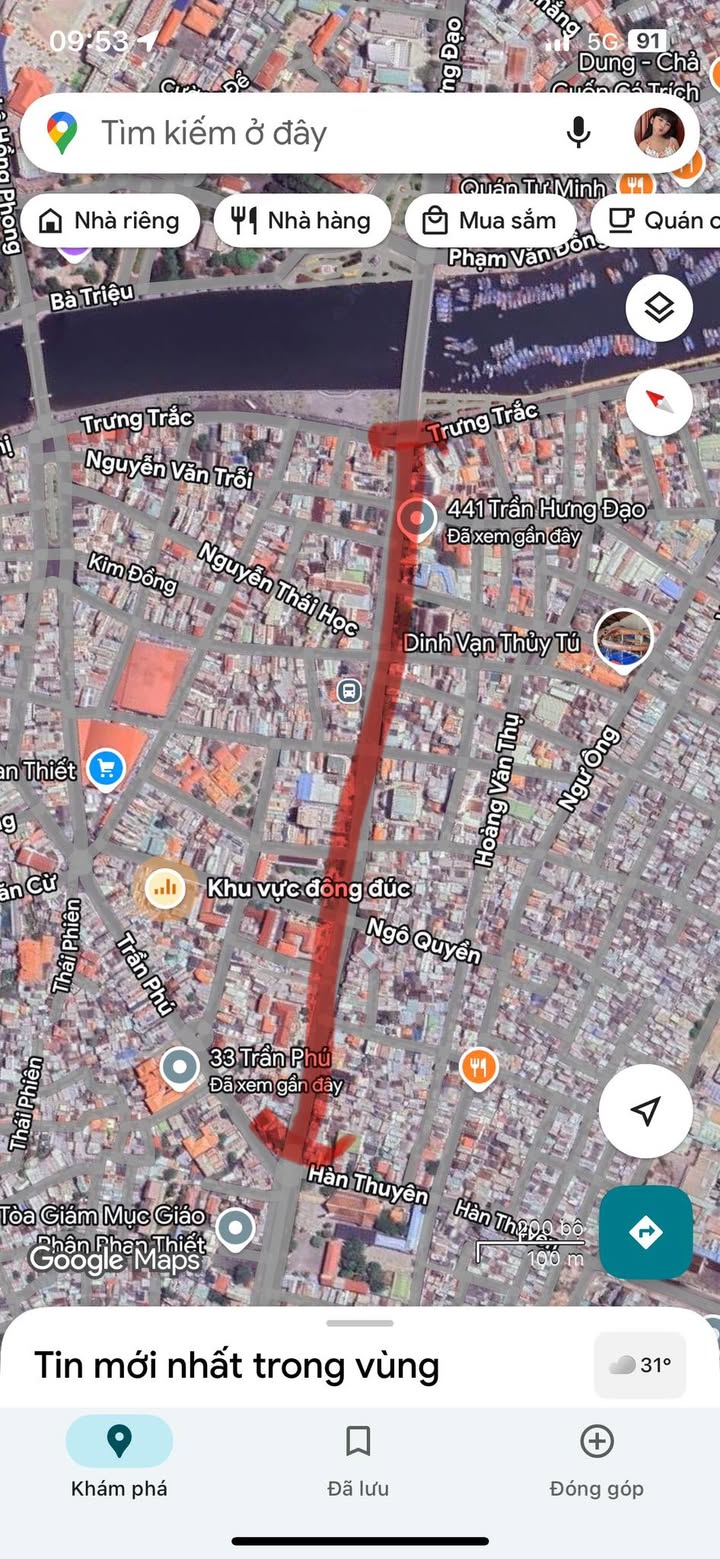
Task: Reset map orientation with the compass
Action: [659, 402]
